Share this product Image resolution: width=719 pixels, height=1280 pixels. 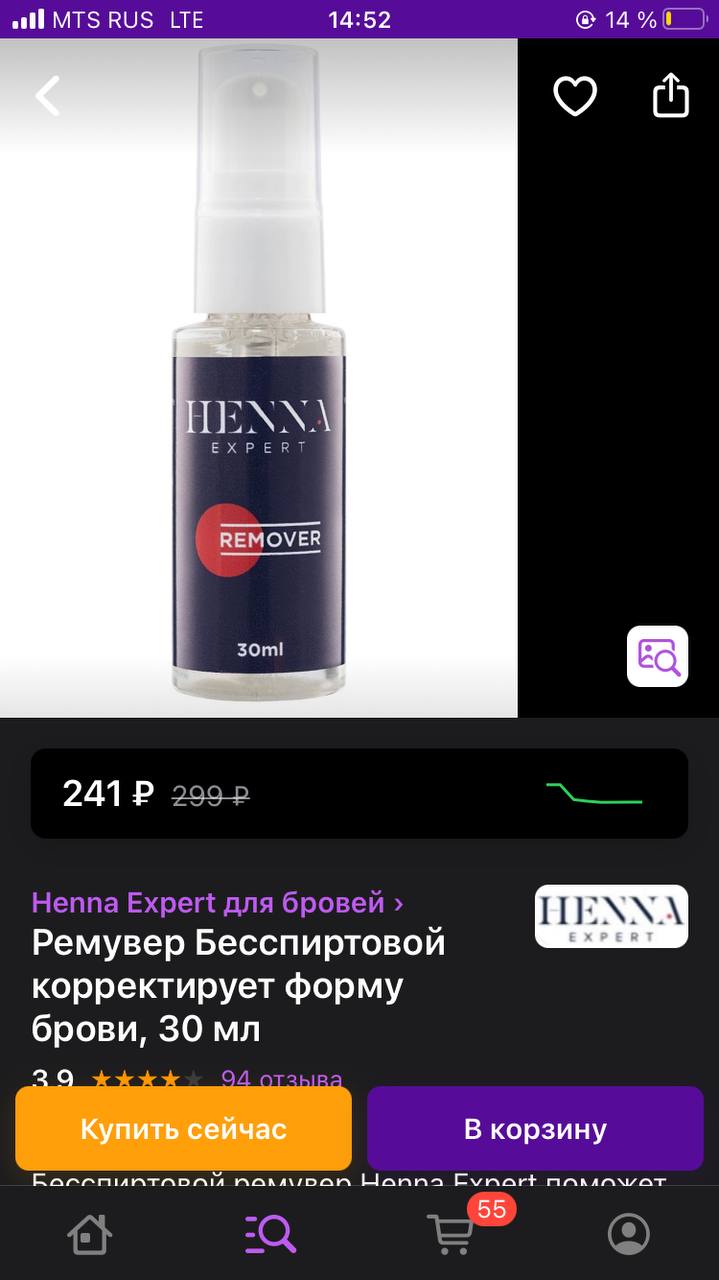tap(671, 95)
